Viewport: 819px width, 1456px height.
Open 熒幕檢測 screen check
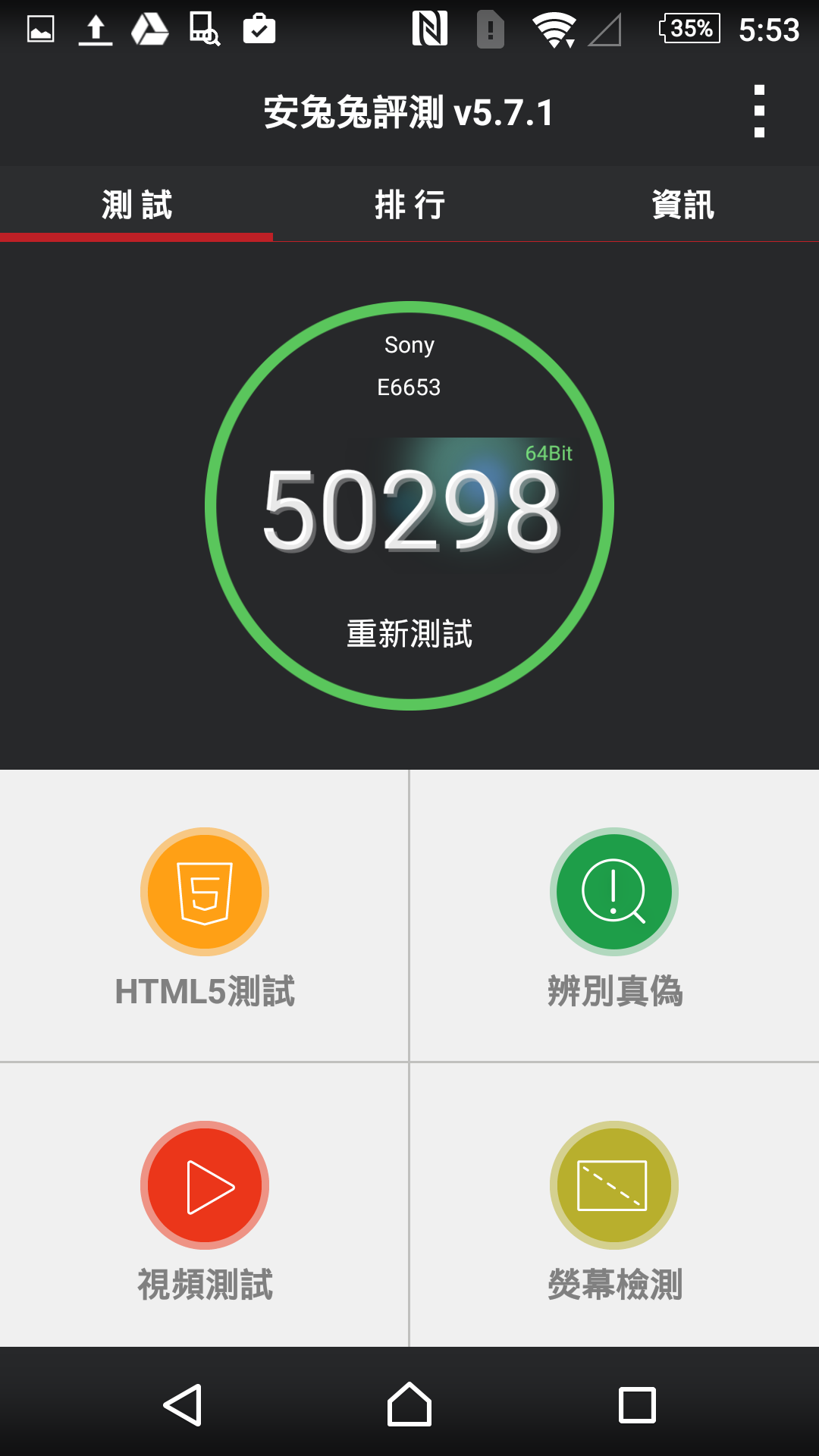(x=614, y=1210)
